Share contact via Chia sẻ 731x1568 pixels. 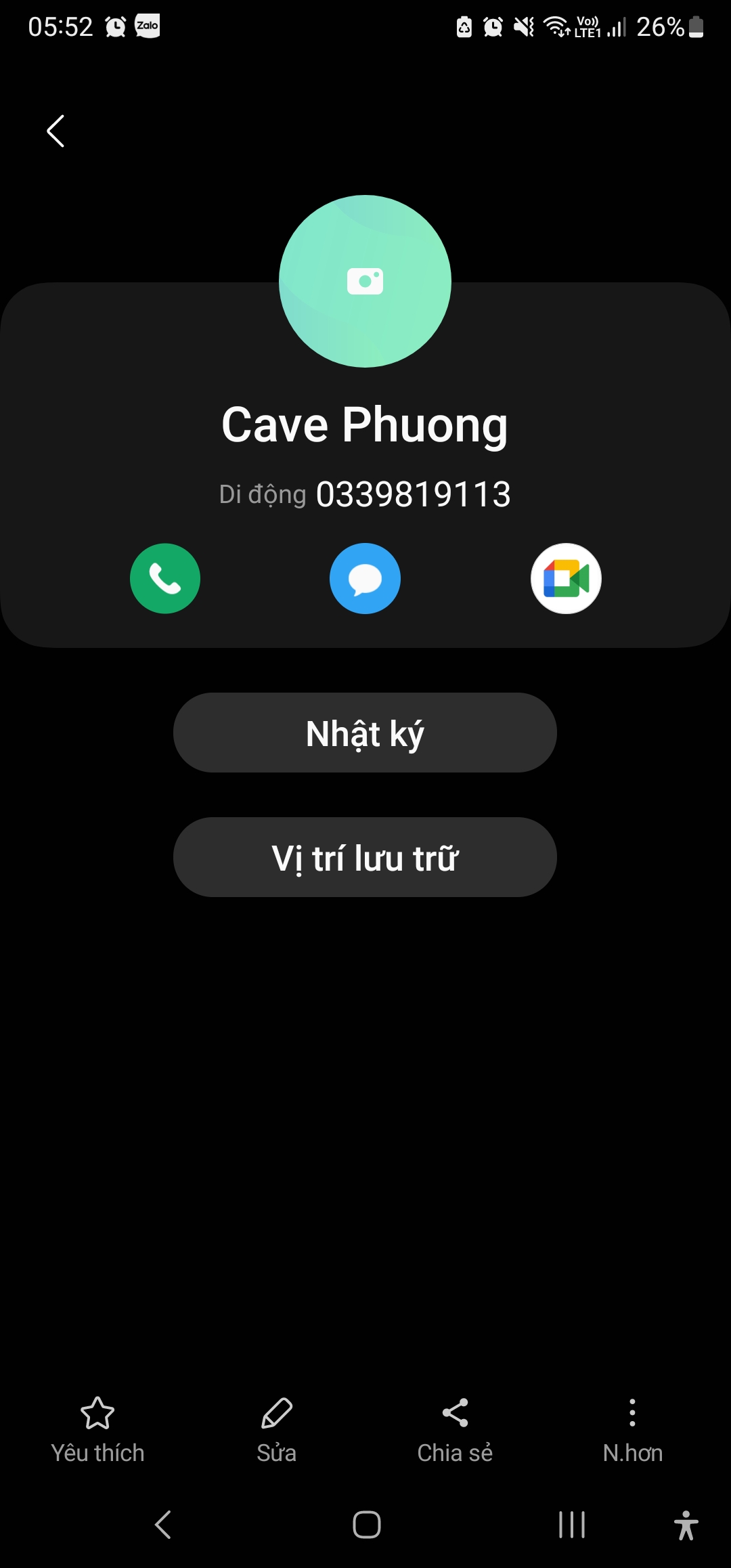point(455,1425)
